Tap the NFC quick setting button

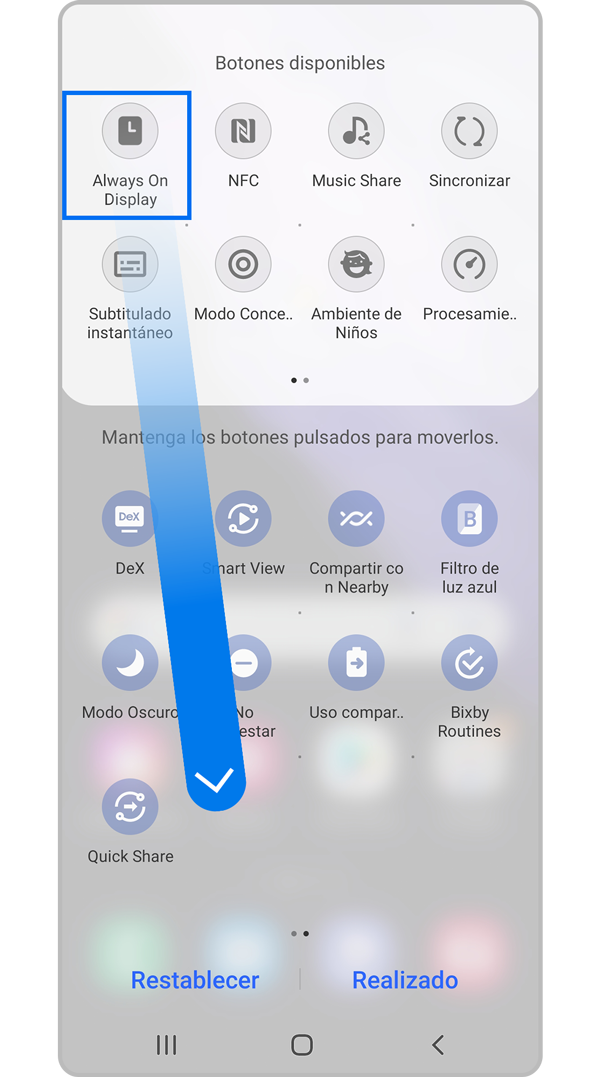[243, 132]
